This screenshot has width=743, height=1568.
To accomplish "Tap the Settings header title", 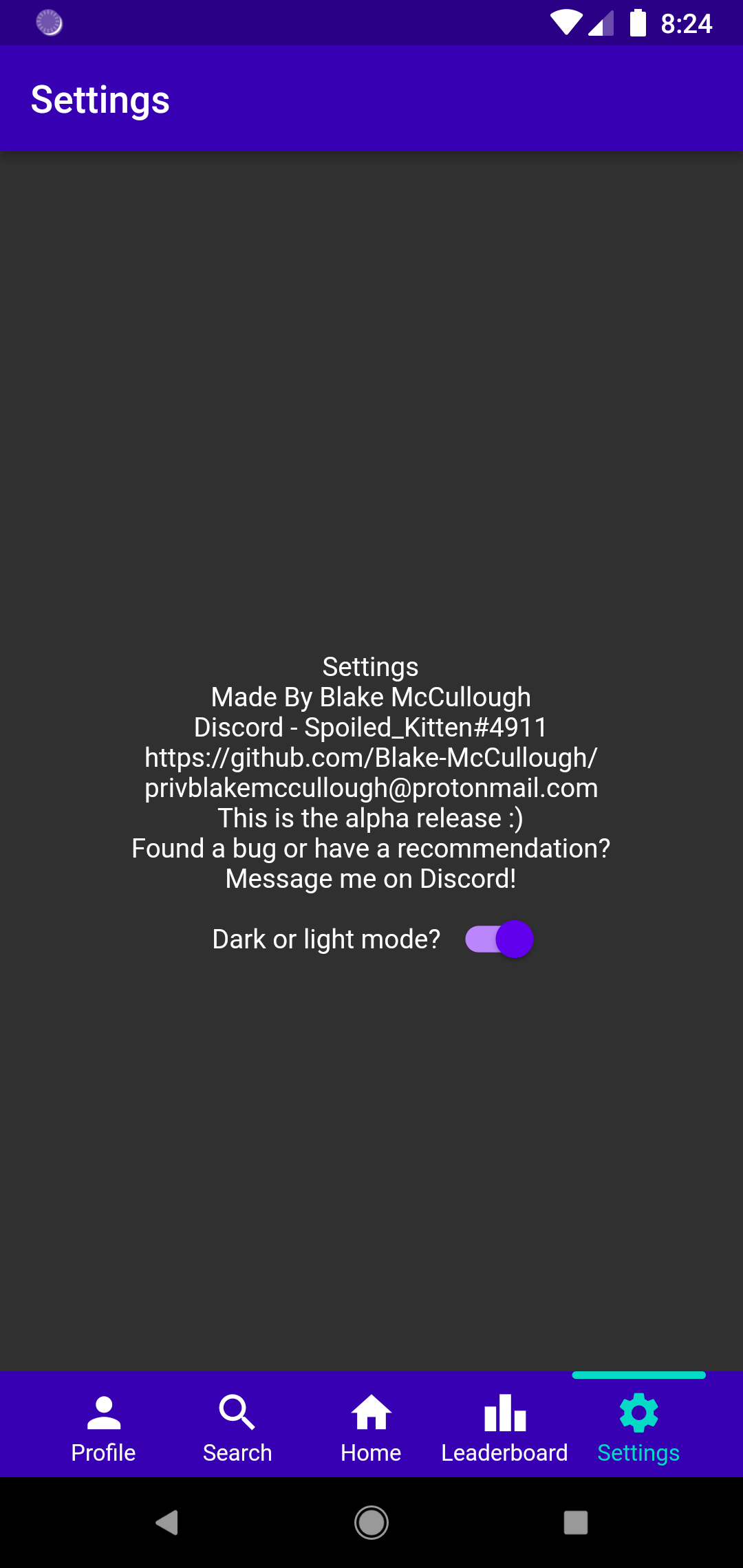I will (x=100, y=98).
